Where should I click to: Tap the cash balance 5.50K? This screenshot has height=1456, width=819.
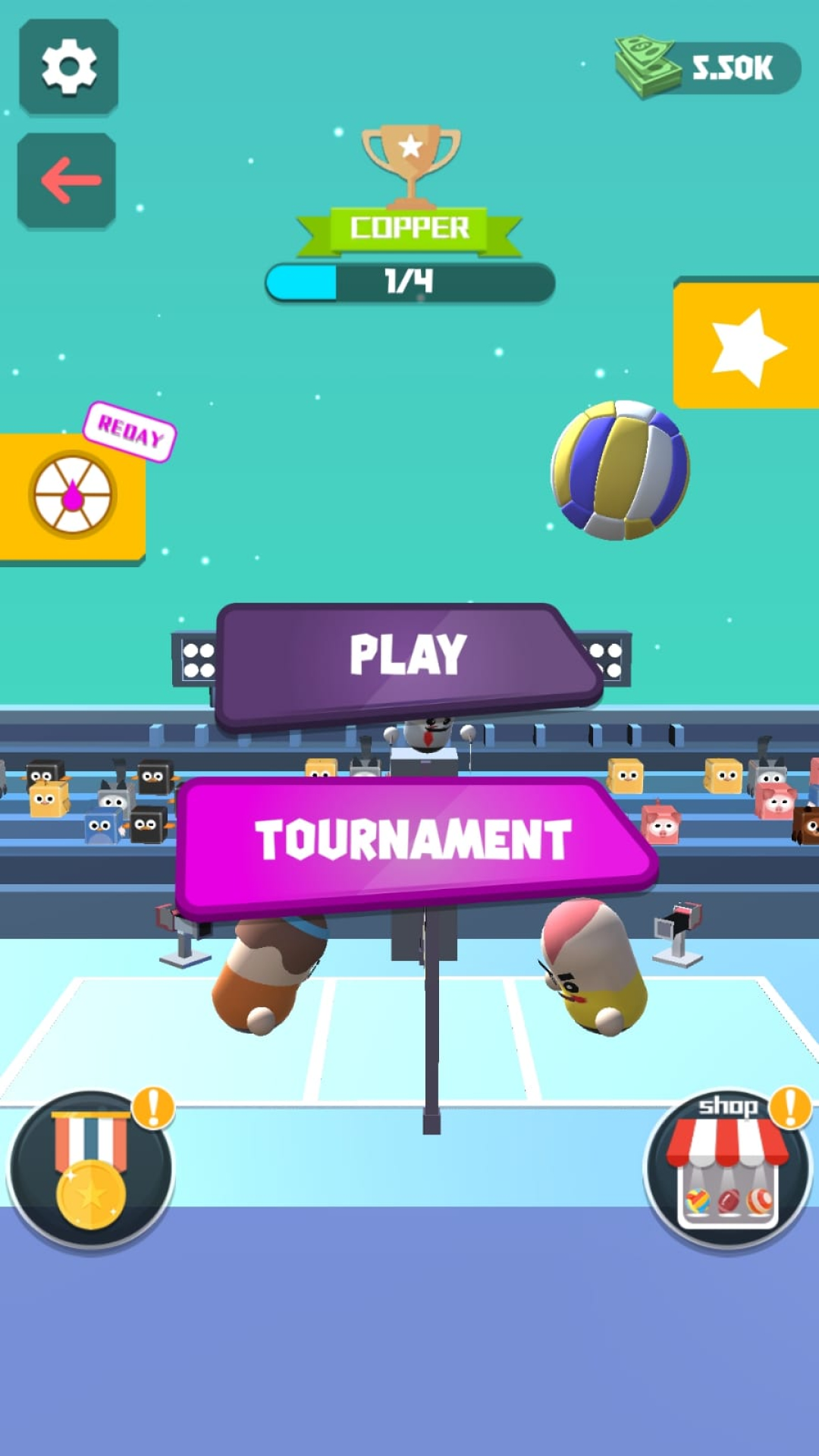[x=709, y=68]
